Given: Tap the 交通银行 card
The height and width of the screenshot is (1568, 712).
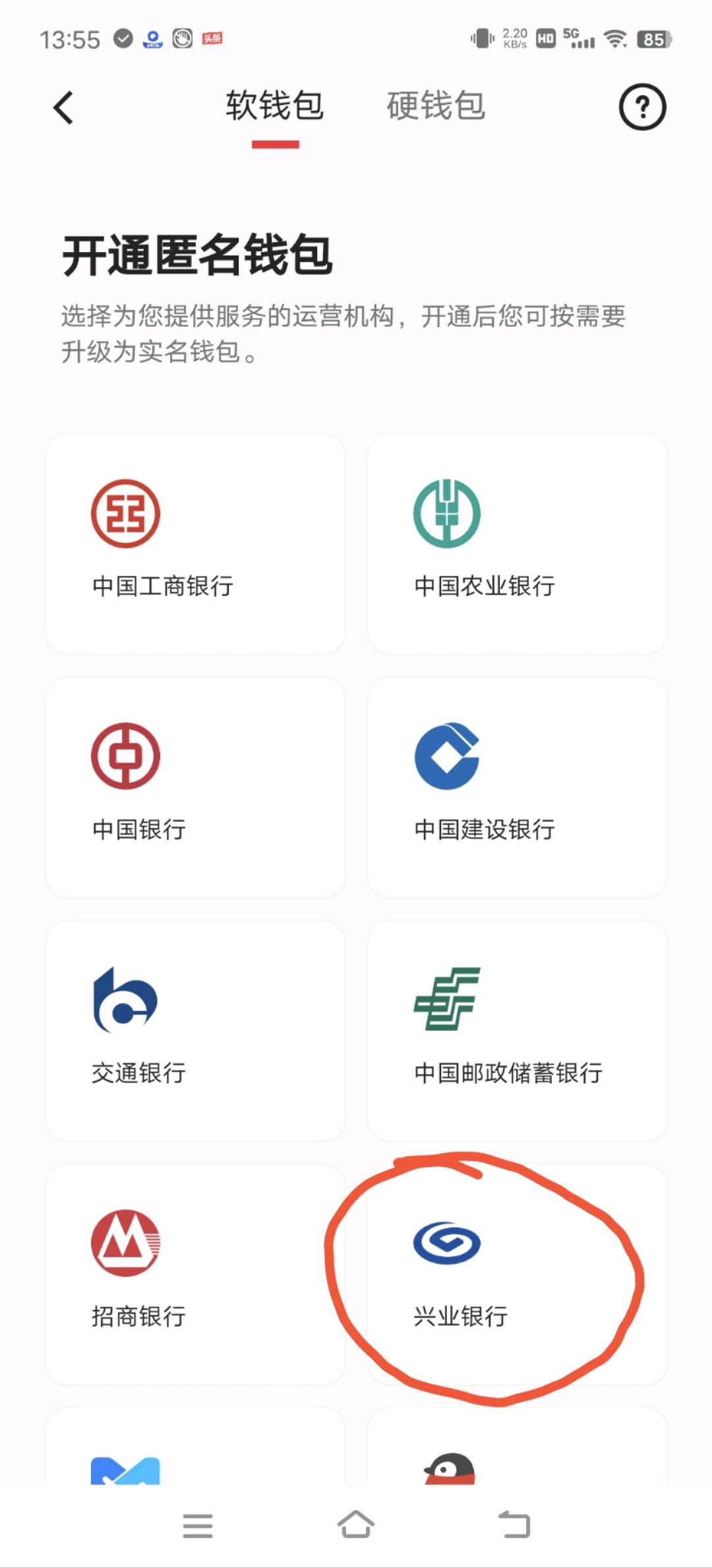Looking at the screenshot, I should [195, 1030].
